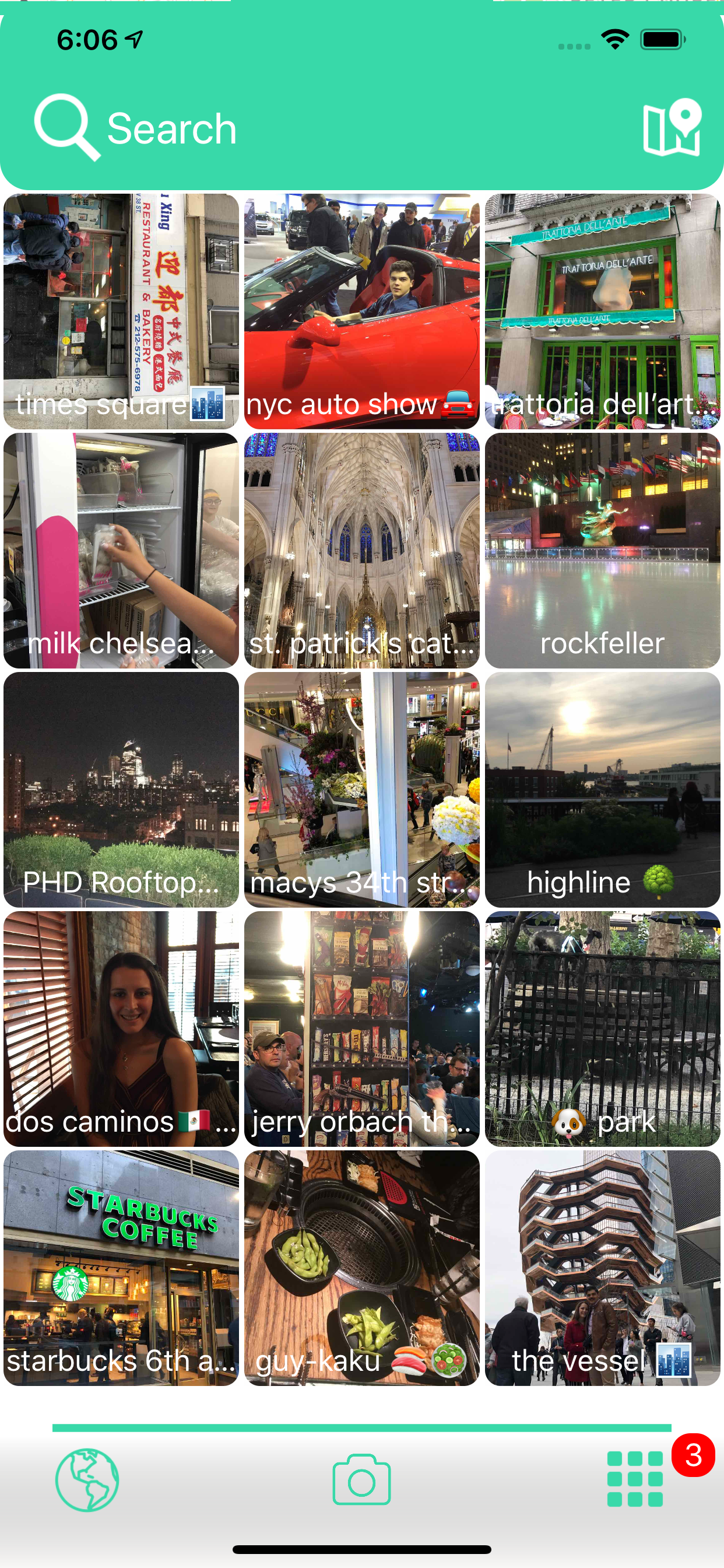724x1568 pixels.
Task: Open the vessel tile
Action: [x=602, y=1268]
